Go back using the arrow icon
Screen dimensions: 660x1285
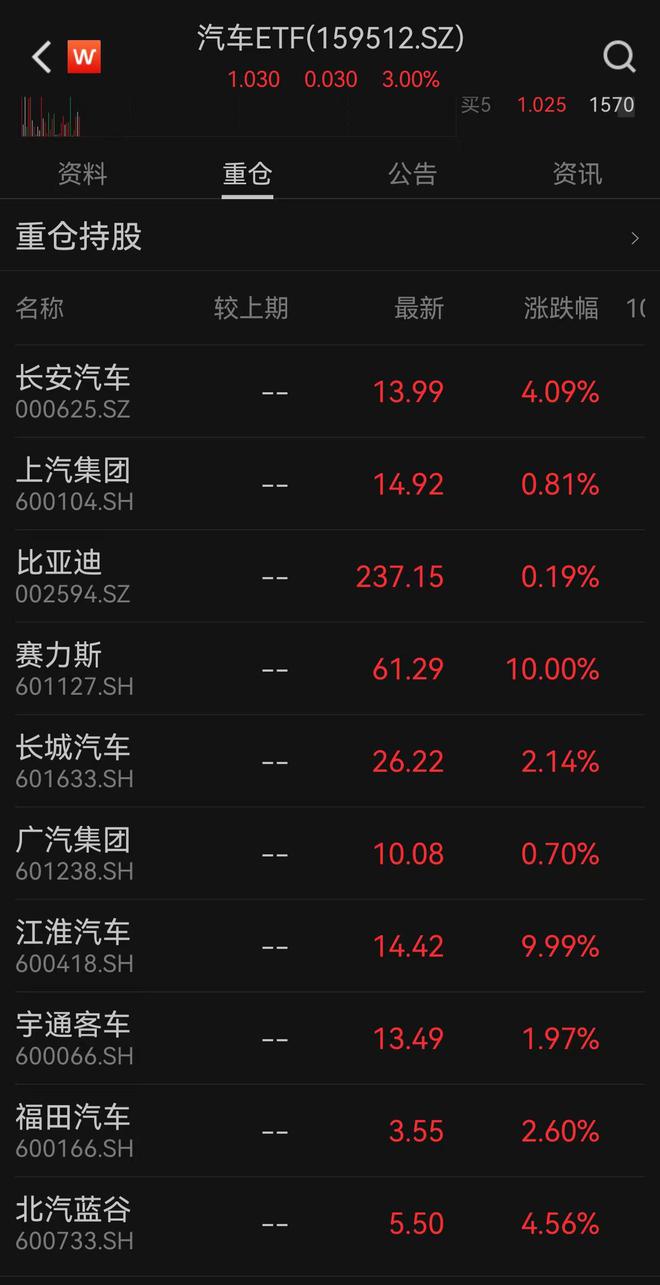(x=41, y=57)
